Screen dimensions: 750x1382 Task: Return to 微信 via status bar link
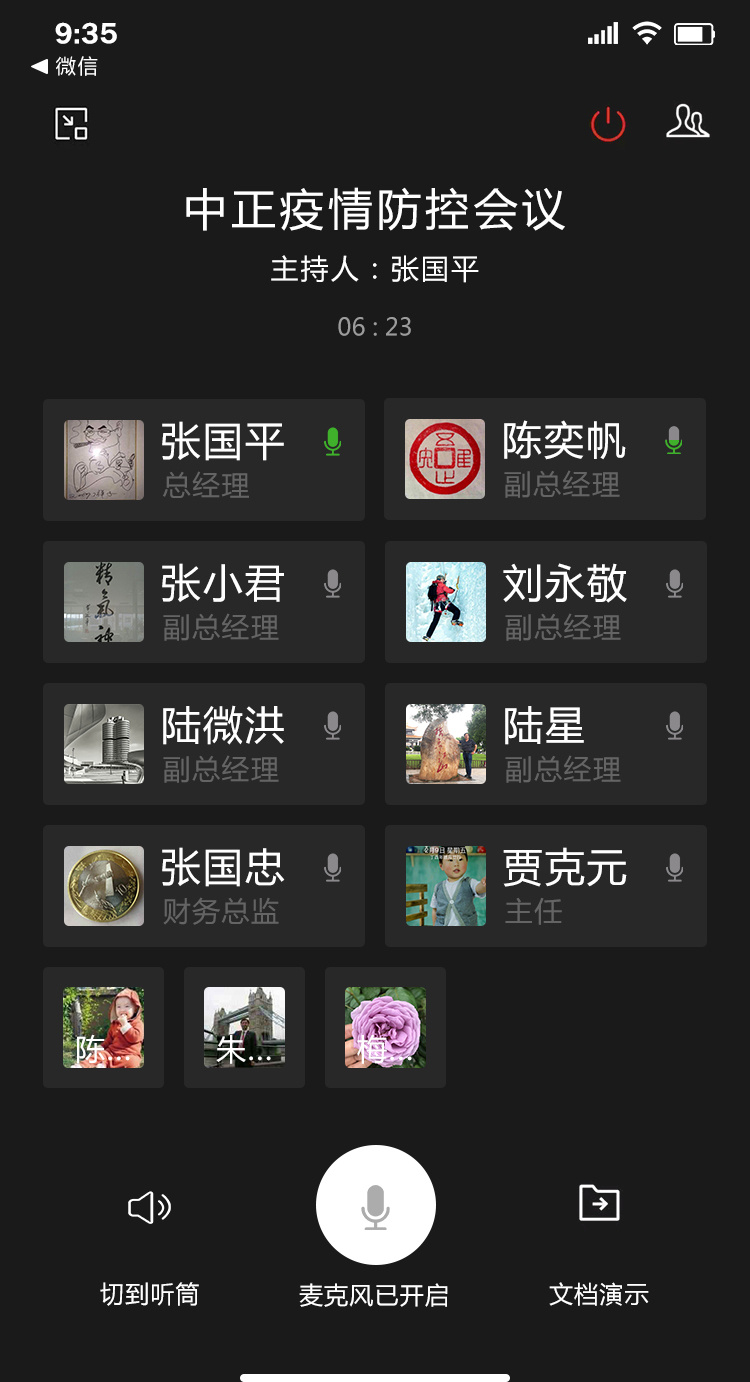[65, 66]
